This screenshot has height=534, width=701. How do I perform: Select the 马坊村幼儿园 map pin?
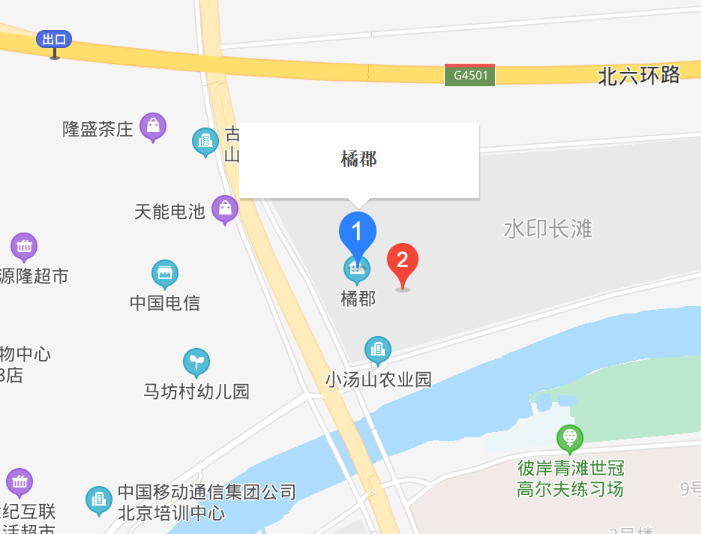[197, 361]
